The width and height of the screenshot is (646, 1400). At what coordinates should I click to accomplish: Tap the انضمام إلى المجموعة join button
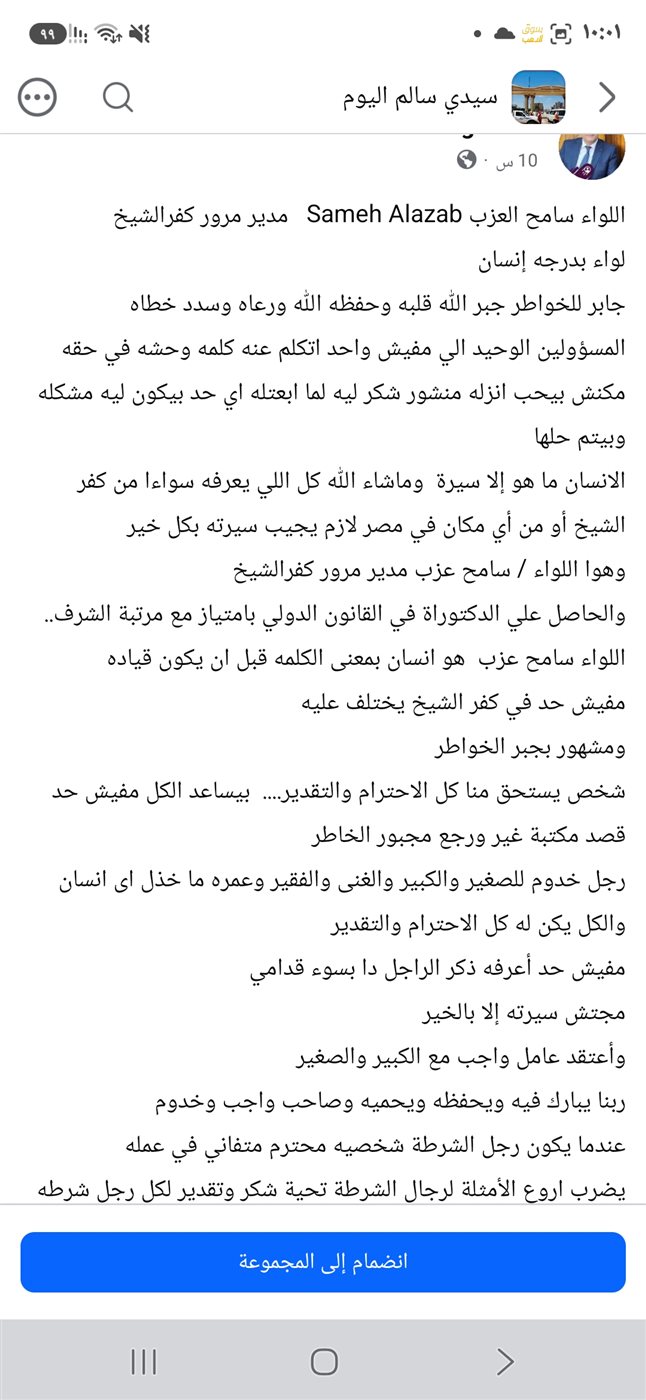[323, 1262]
